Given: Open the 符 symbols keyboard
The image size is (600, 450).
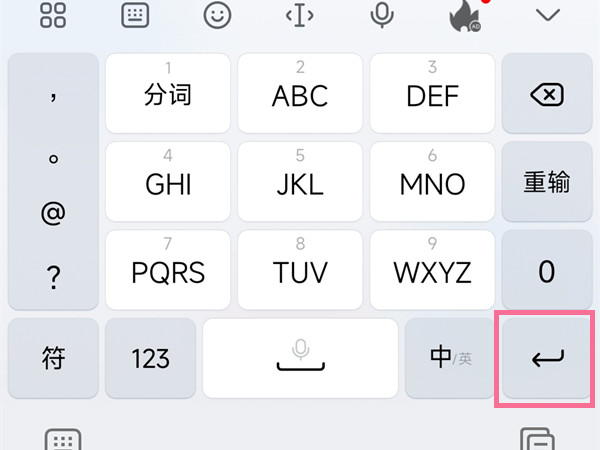Looking at the screenshot, I should click(53, 358).
